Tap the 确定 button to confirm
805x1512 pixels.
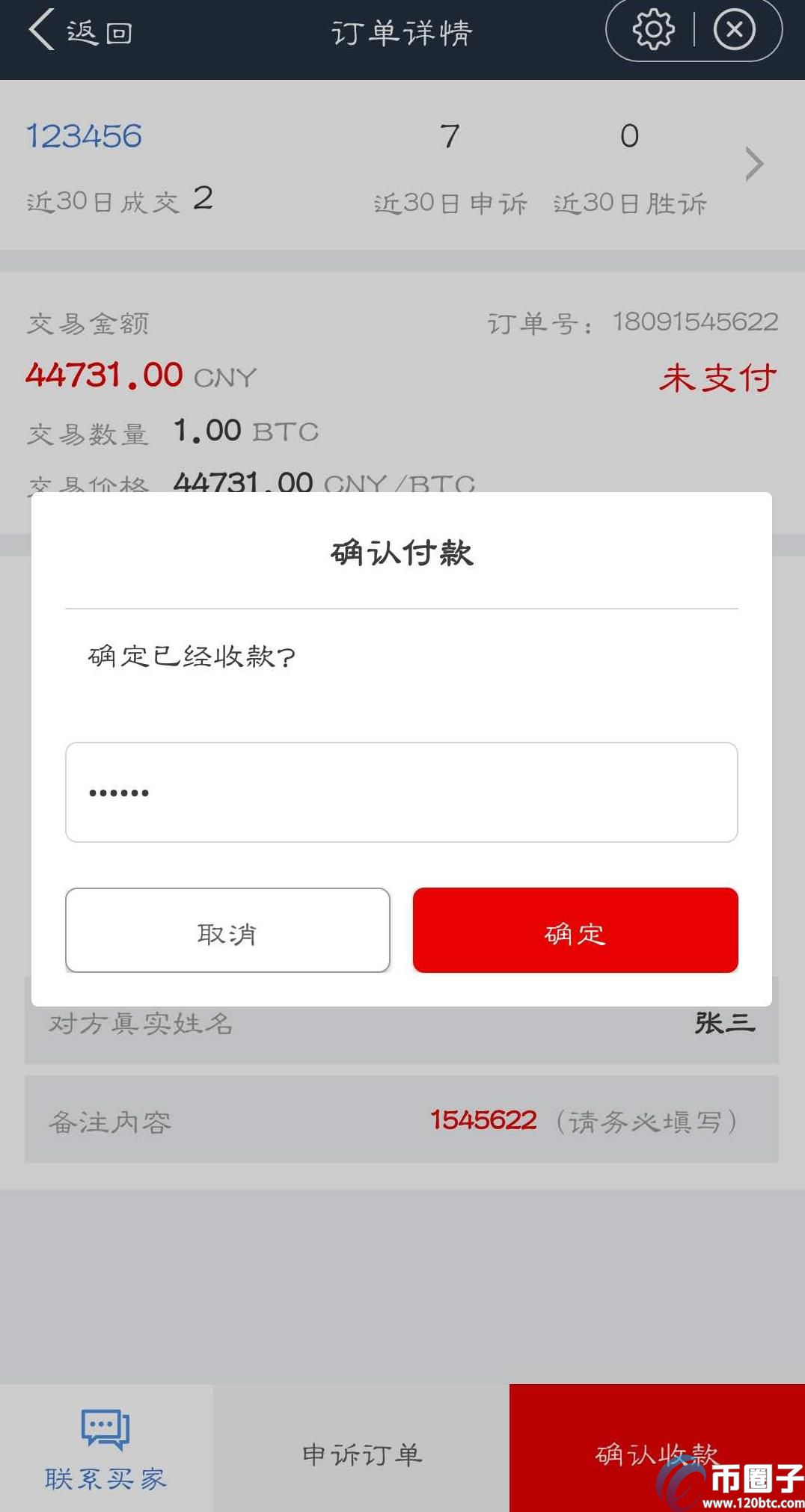pos(575,930)
